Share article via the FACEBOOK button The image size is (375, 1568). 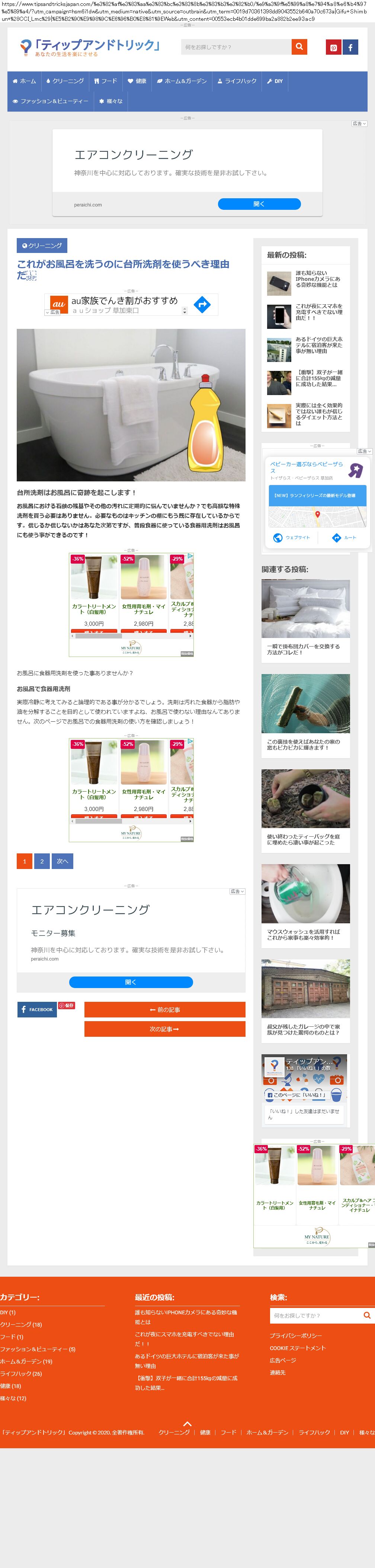click(36, 1010)
